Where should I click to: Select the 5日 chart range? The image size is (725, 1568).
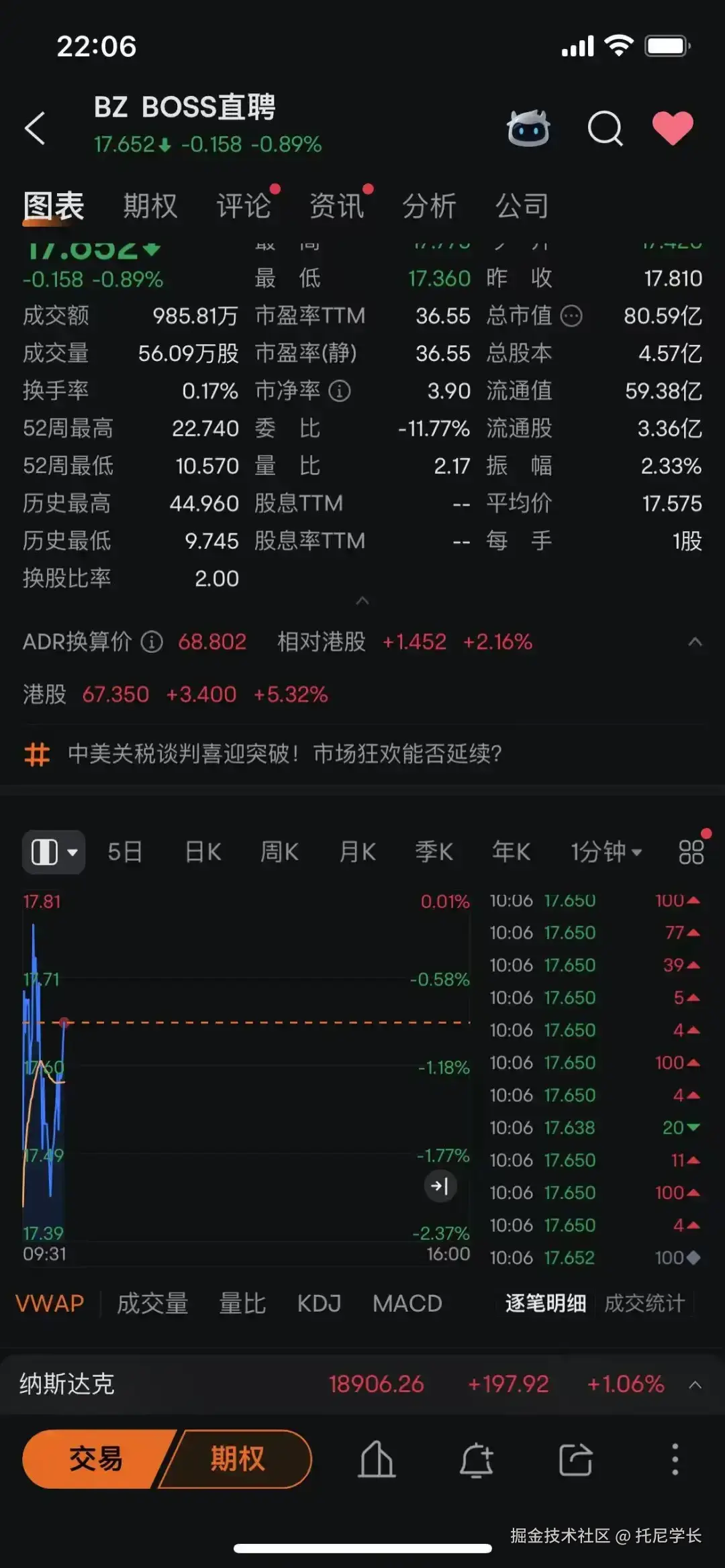[125, 852]
